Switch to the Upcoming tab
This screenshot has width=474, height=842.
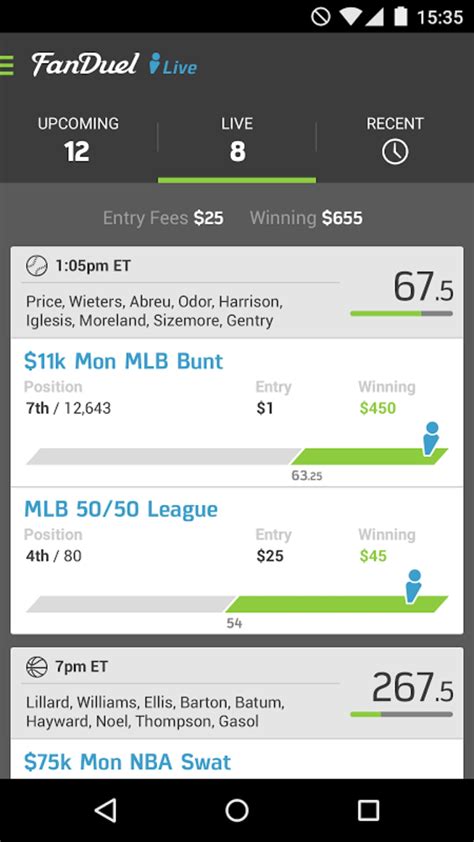[78, 141]
